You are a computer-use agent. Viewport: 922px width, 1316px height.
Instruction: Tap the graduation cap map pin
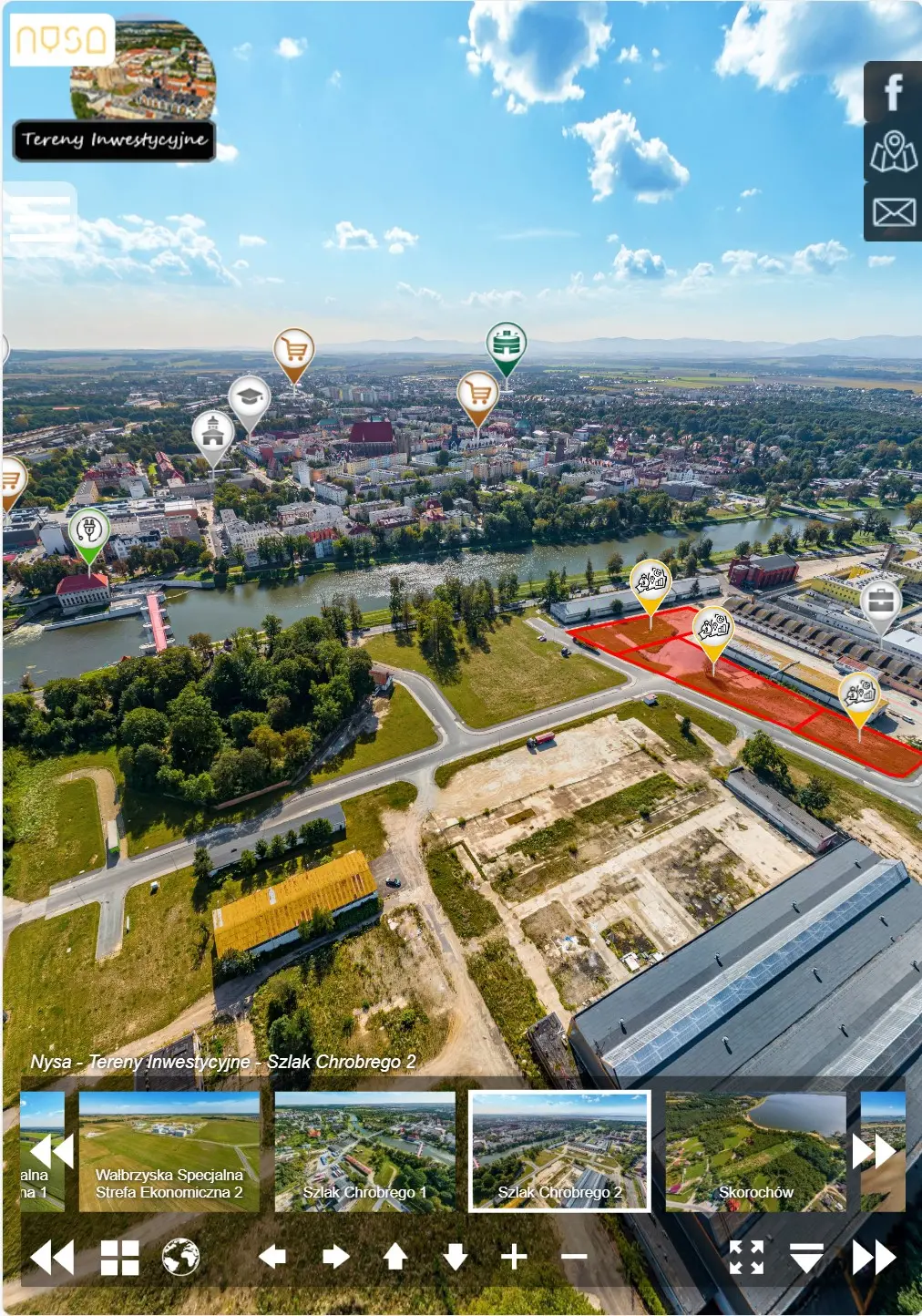(249, 398)
